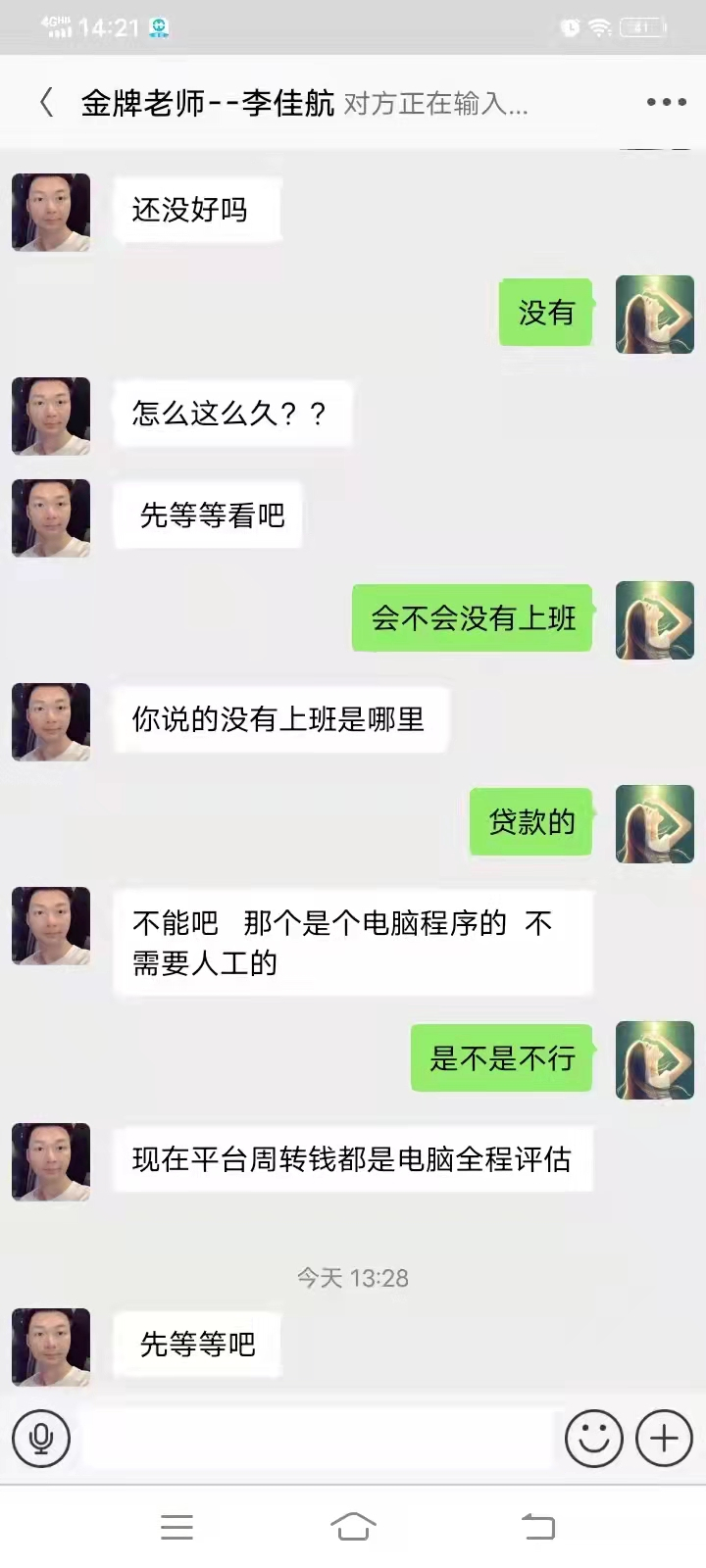
Task: Open the three-dot chat options menu
Action: point(666,102)
